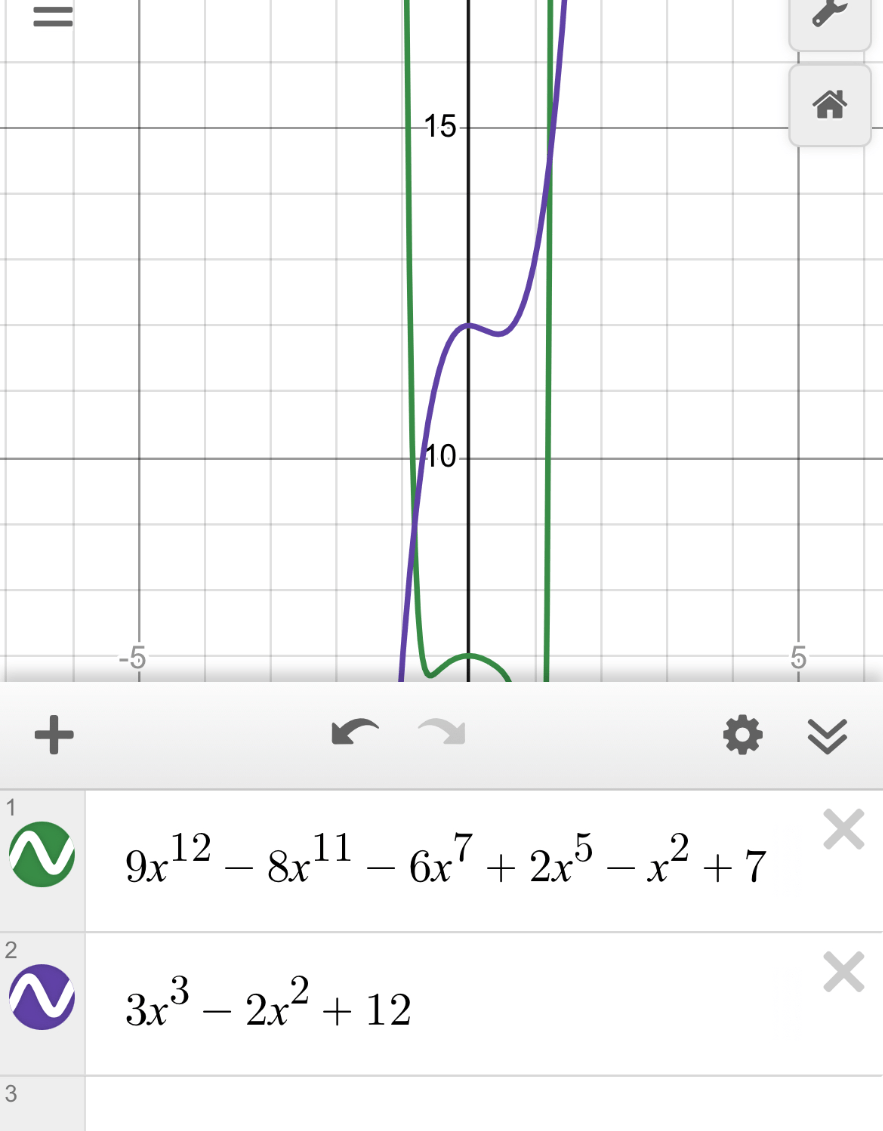
Task: Redo the undone change
Action: [442, 734]
